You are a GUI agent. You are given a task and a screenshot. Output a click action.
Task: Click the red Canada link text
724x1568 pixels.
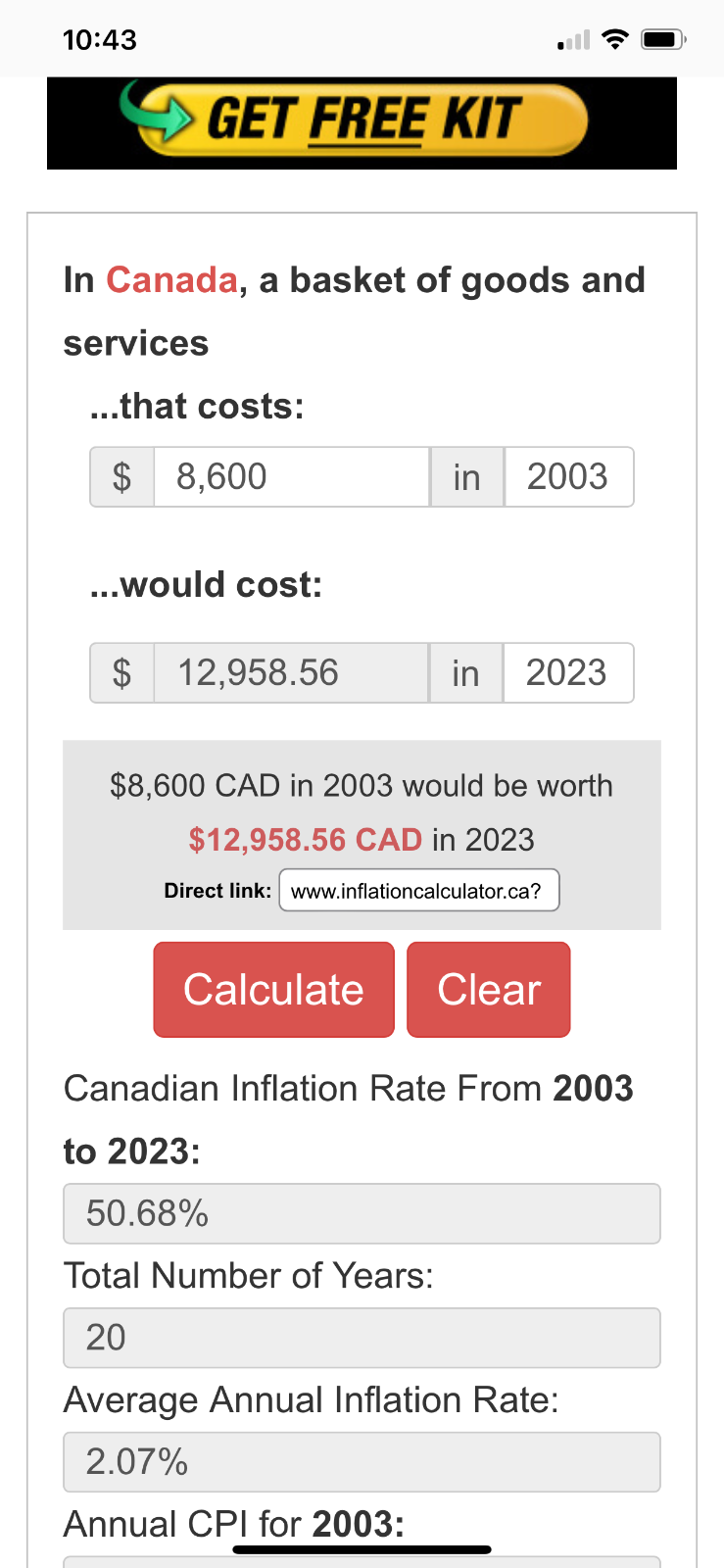coord(170,279)
